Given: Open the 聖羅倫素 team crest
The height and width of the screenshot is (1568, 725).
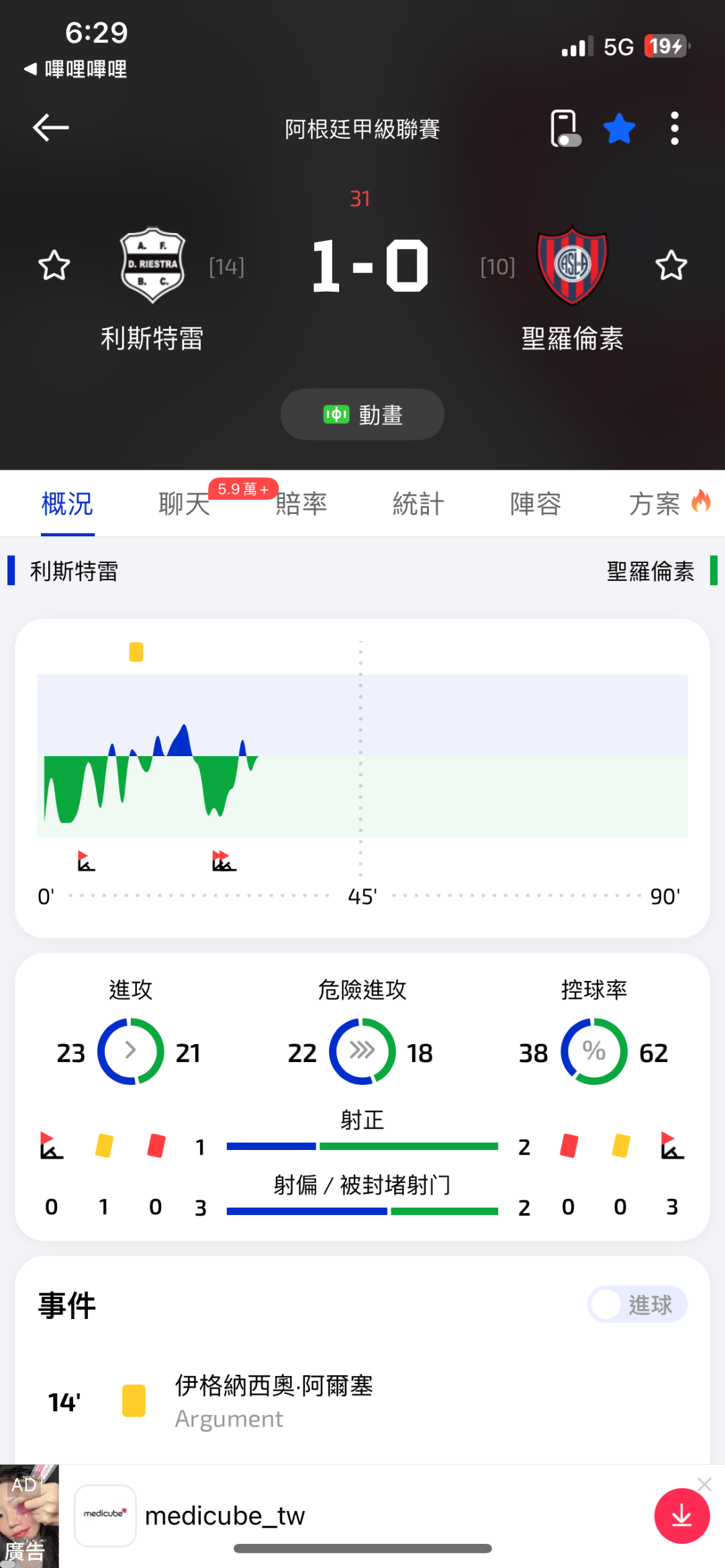Looking at the screenshot, I should coord(573,266).
